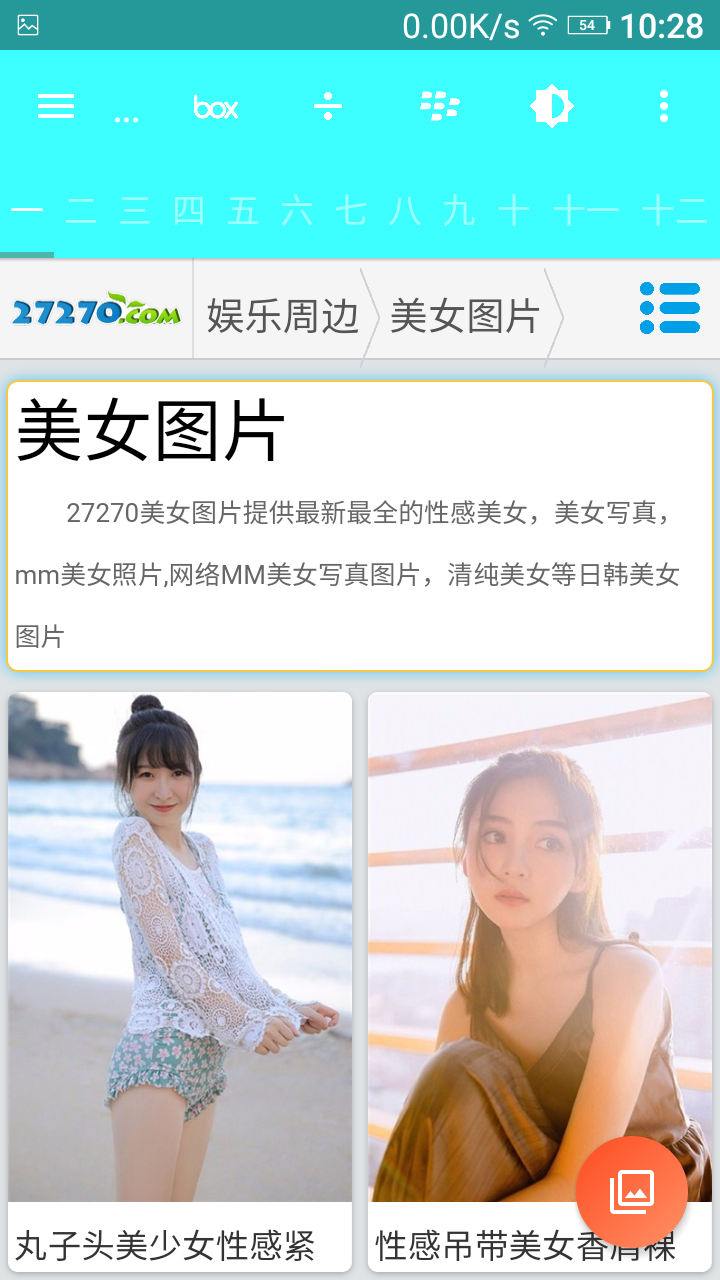Switch to tab 四
This screenshot has height=1280, width=720.
[189, 211]
